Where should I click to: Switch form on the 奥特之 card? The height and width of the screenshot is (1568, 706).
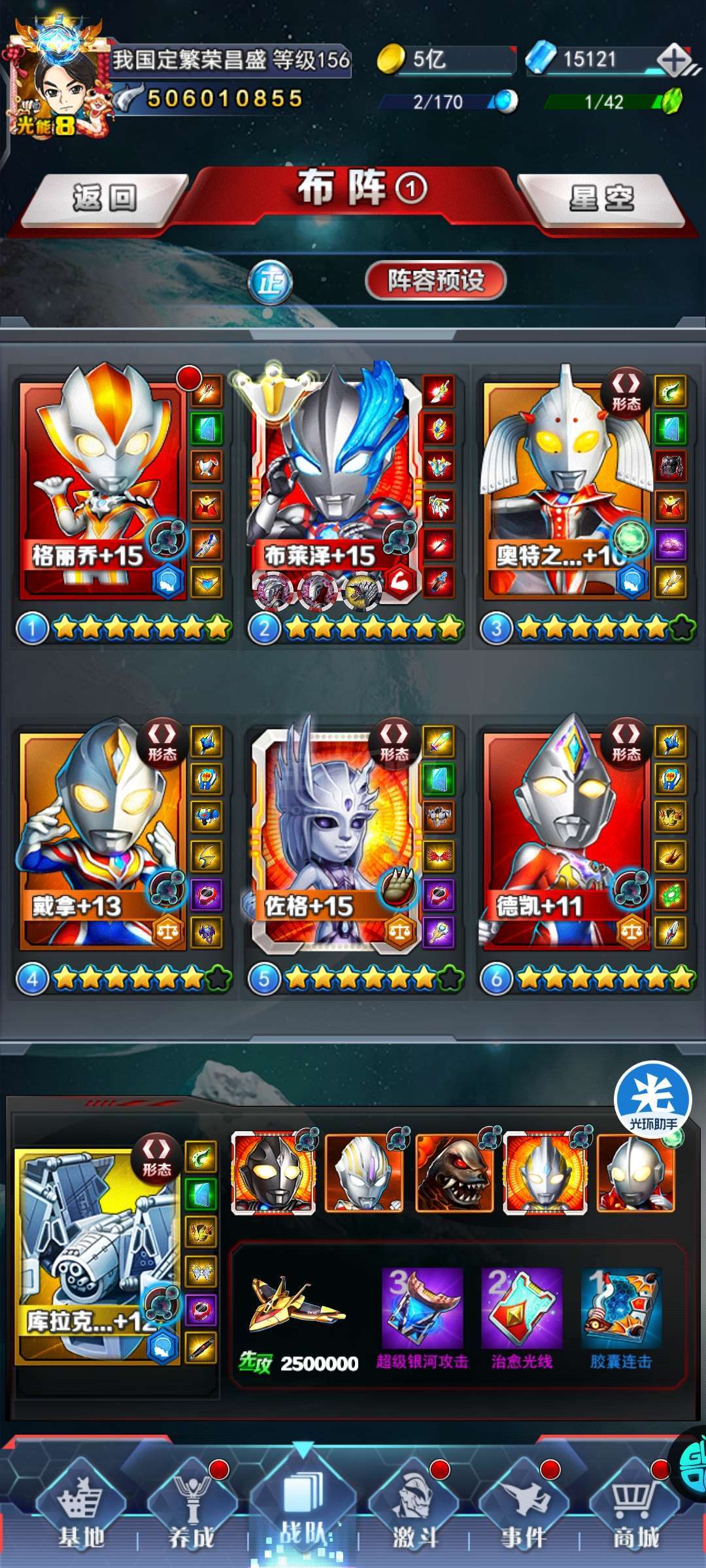pos(626,392)
